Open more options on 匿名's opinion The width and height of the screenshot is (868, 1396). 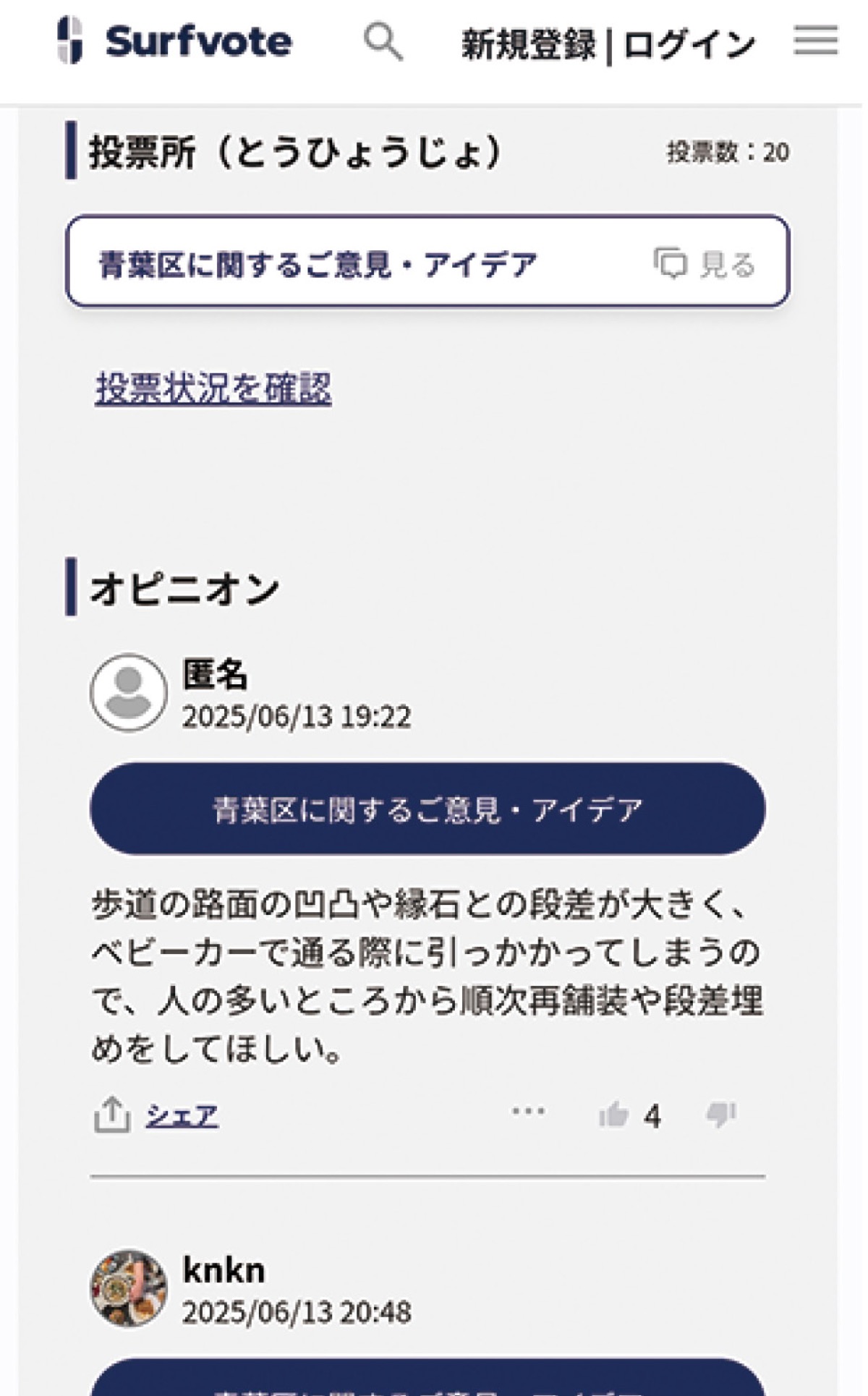click(528, 1111)
